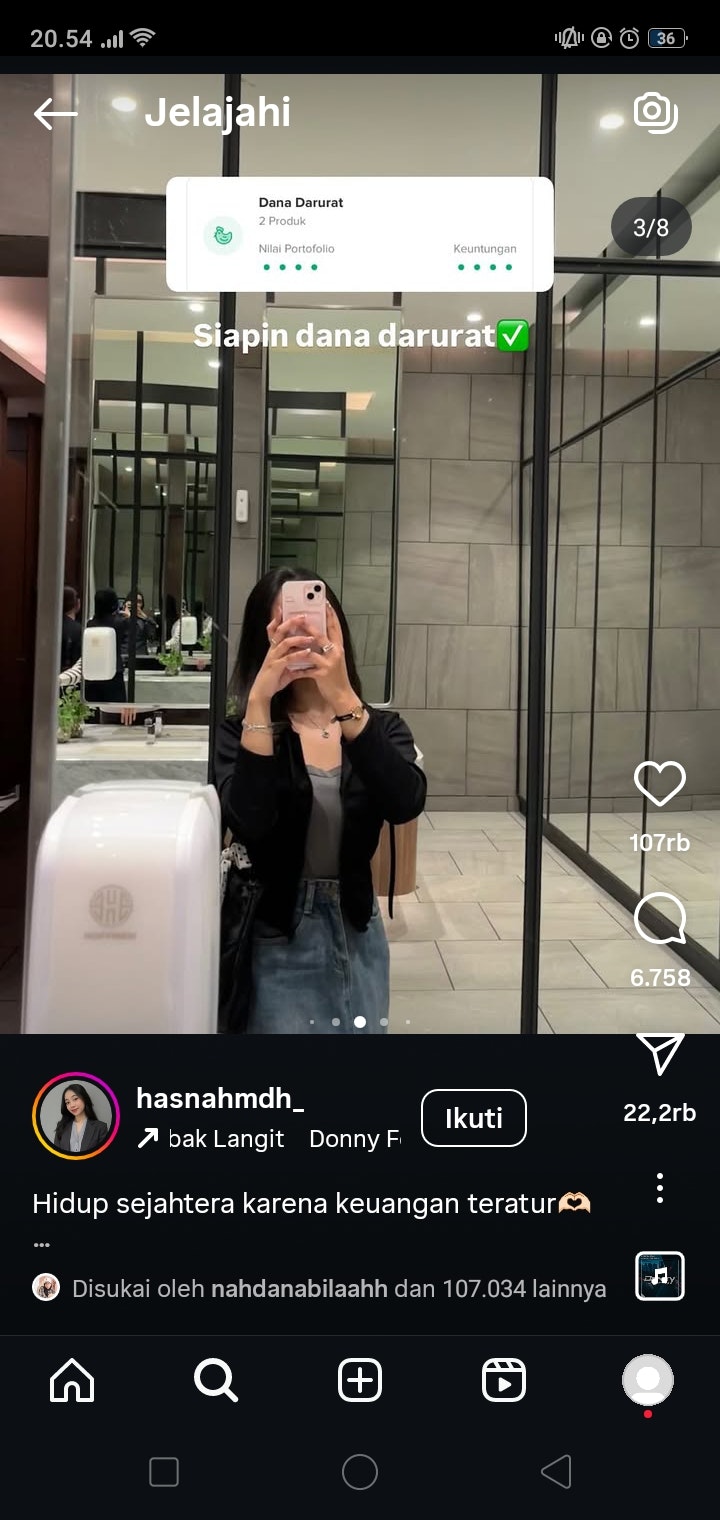Go to the Home tab
Screen dimensions: 720x1520
(72, 1381)
